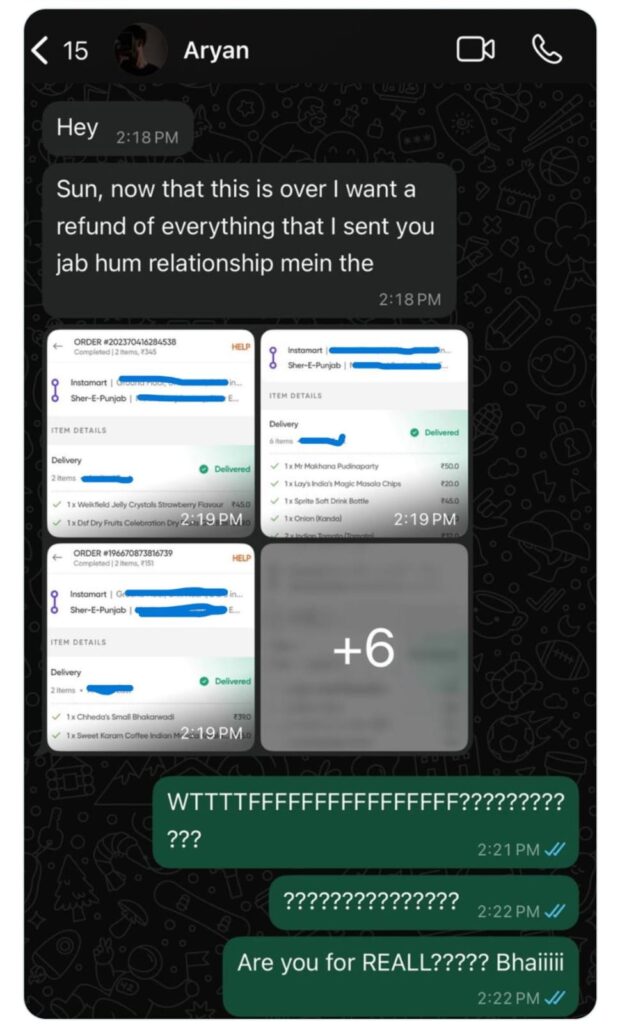The image size is (620, 1024).
Task: View the +6 more images
Action: pos(364,648)
